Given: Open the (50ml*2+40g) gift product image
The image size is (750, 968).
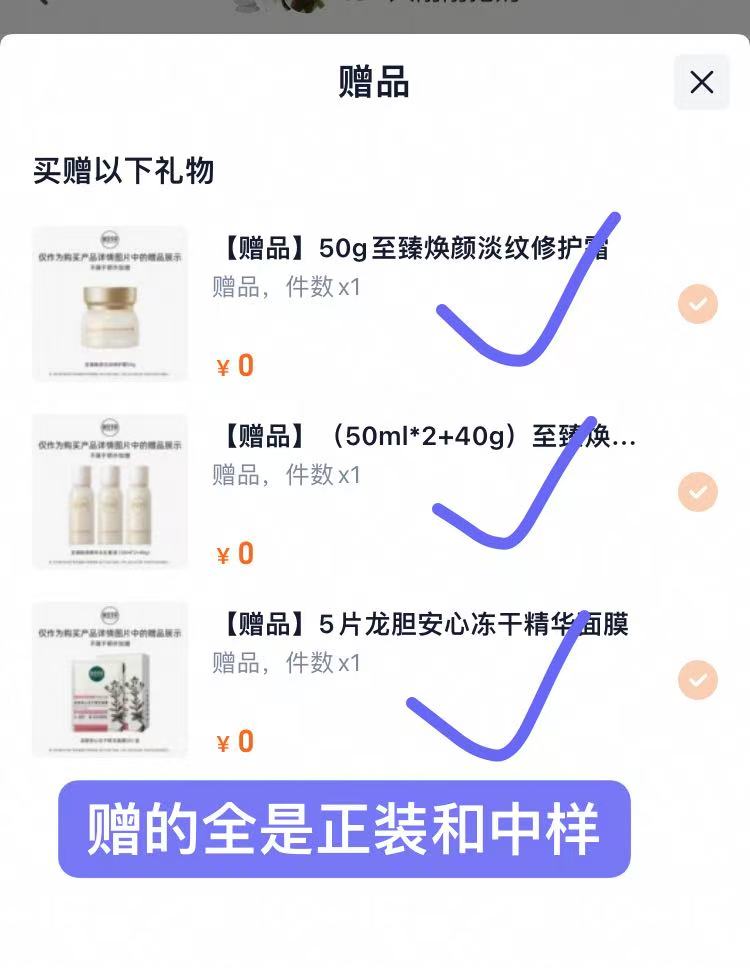Looking at the screenshot, I should [110, 492].
